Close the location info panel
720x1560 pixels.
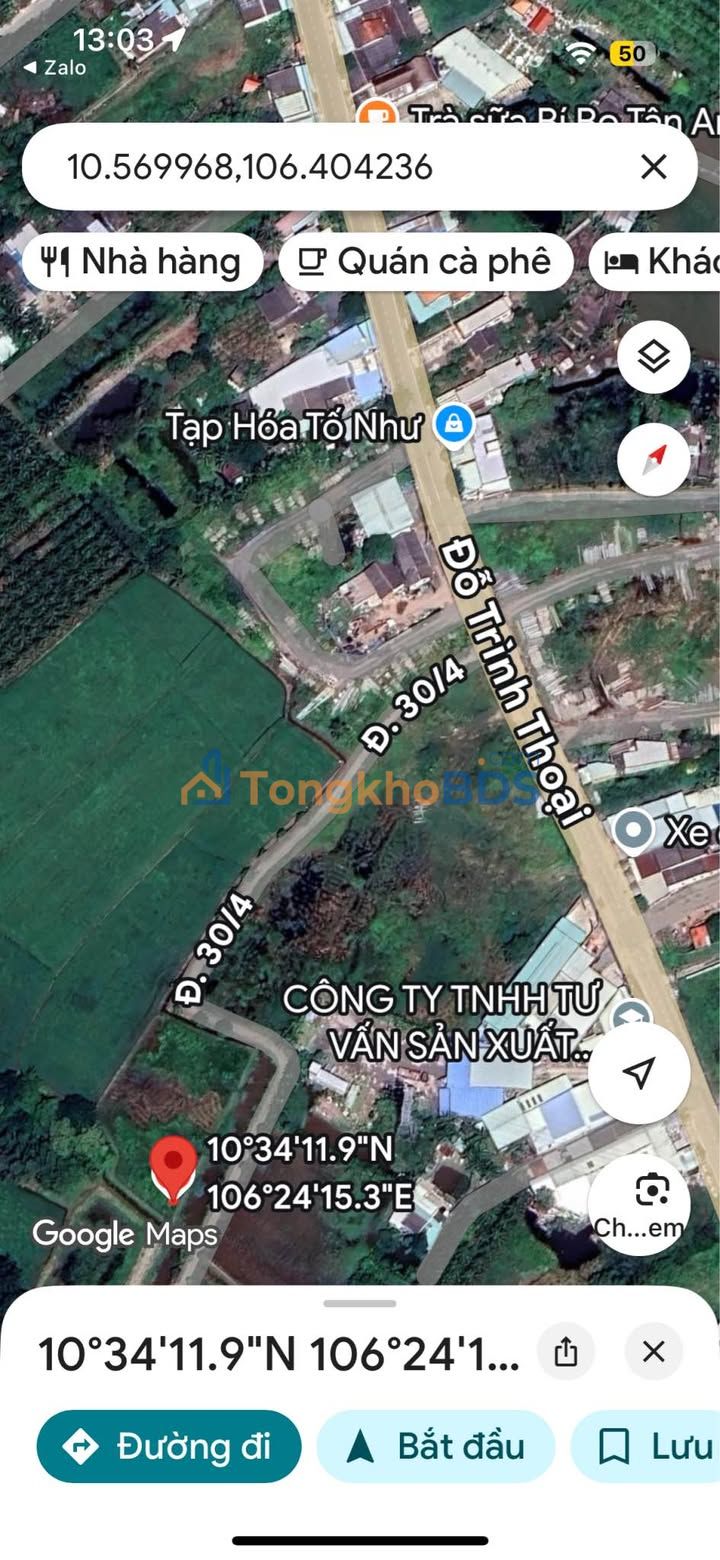[x=653, y=1352]
